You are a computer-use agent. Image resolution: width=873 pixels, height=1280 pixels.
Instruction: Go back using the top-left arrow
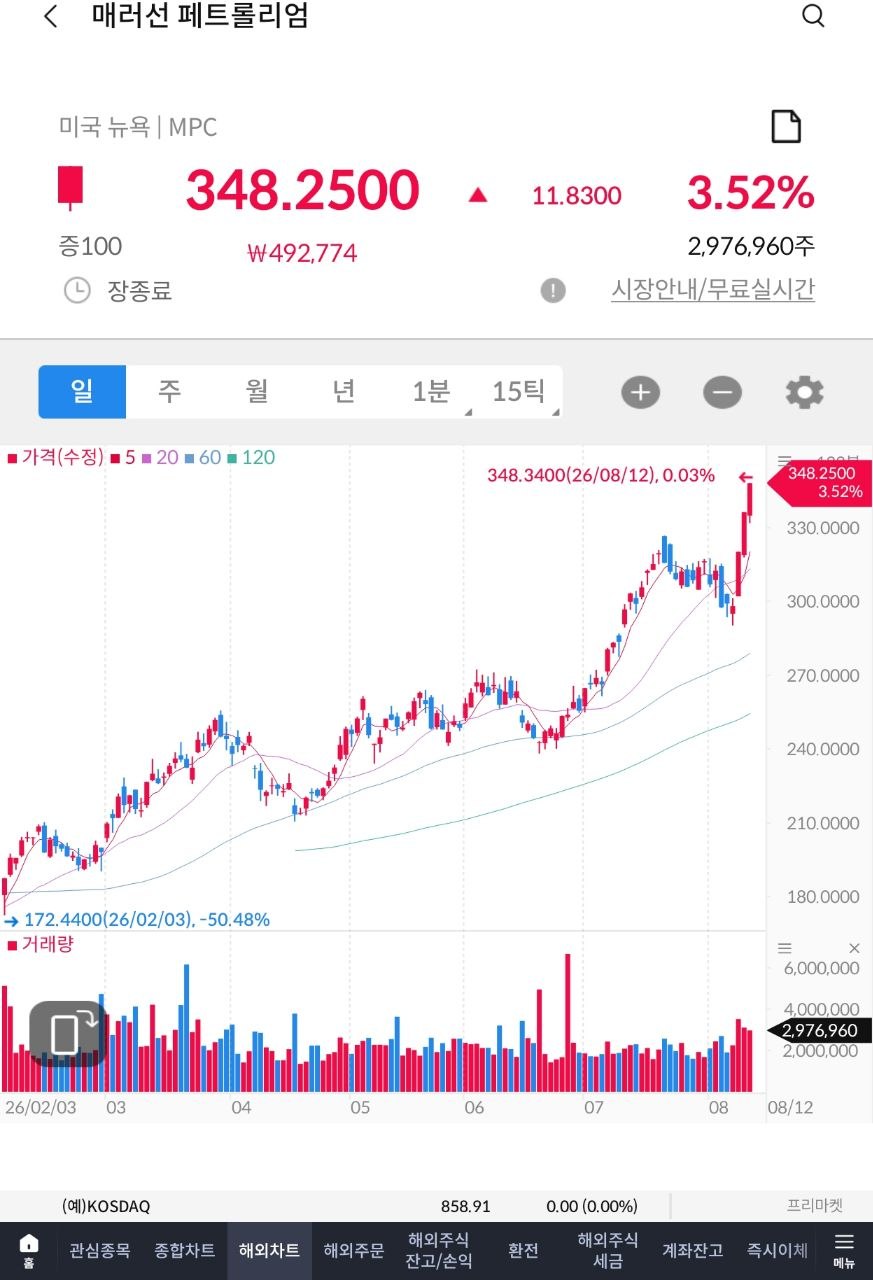tap(51, 16)
